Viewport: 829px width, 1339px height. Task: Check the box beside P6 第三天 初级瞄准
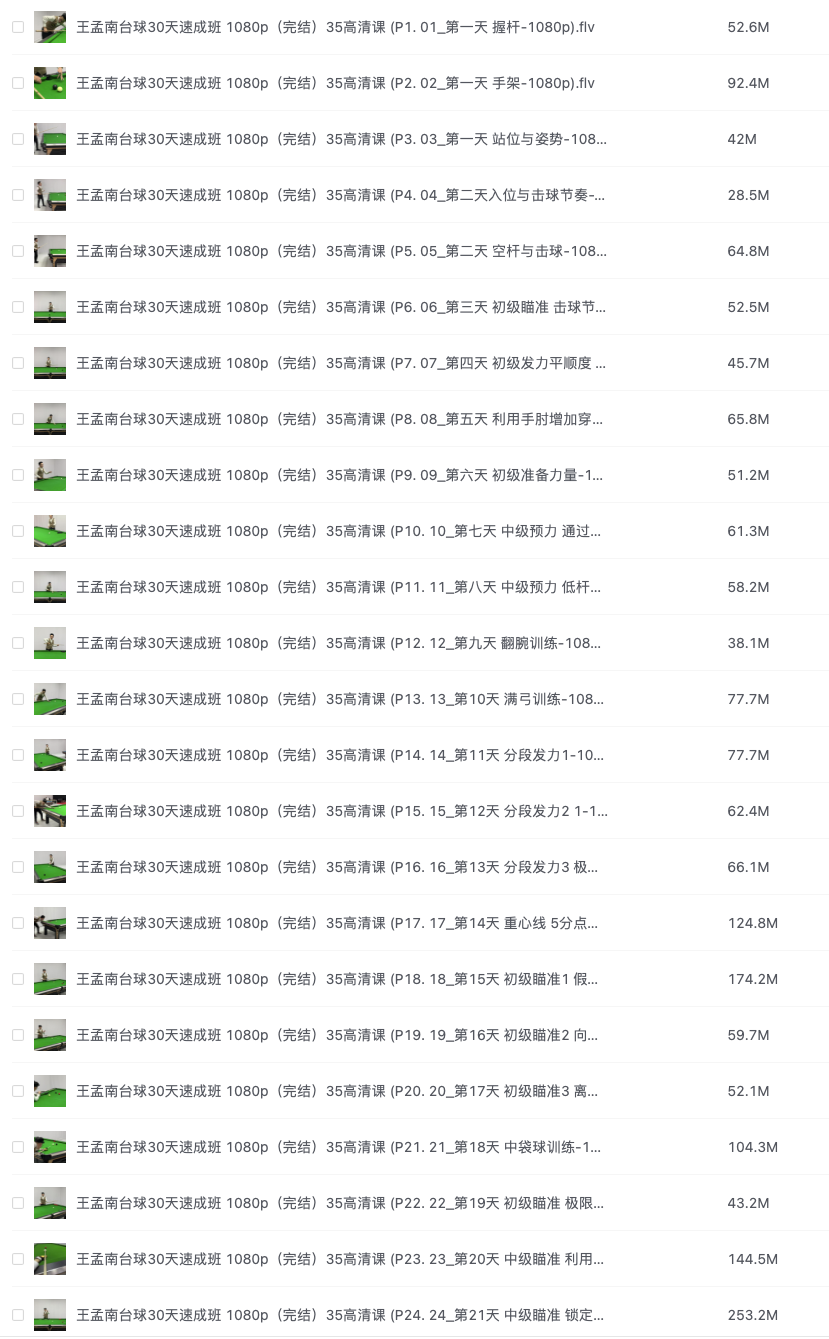(x=18, y=307)
